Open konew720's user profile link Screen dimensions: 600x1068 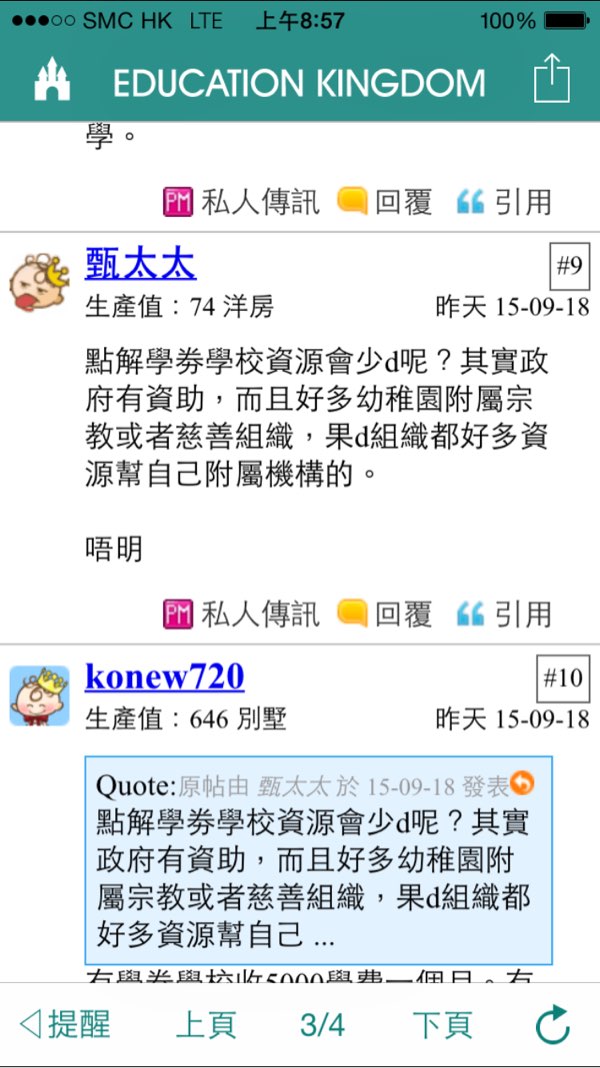point(164,677)
